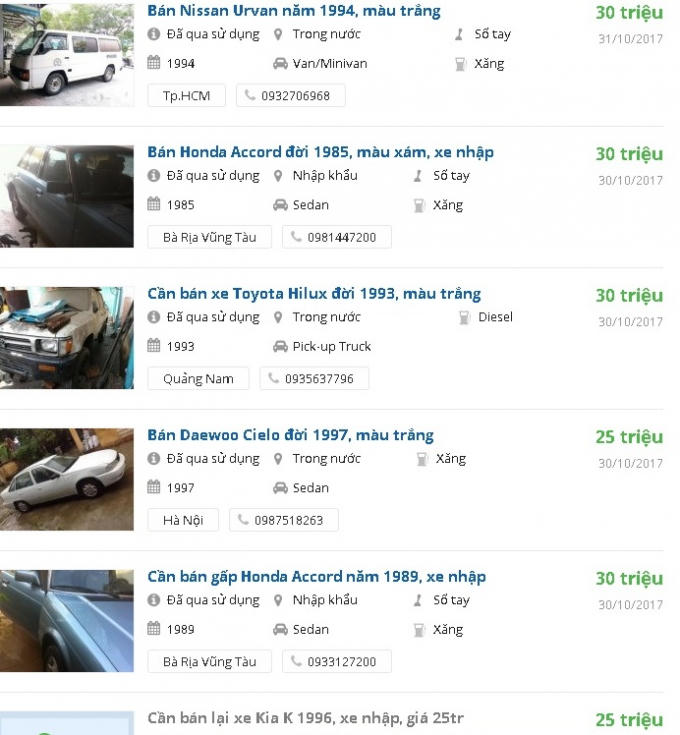680x735 pixels.
Task: Open the Kia K 1996 listing title
Action: tap(305, 718)
